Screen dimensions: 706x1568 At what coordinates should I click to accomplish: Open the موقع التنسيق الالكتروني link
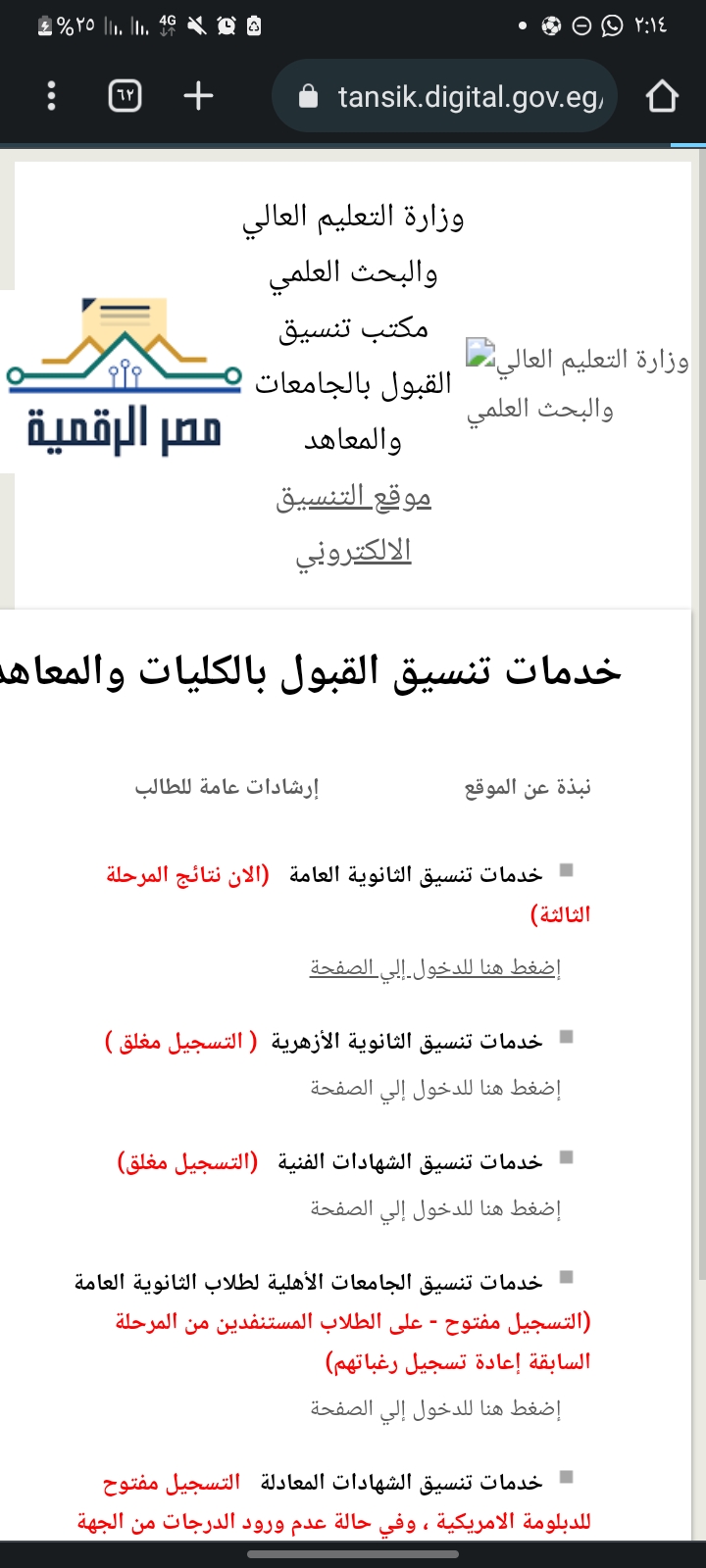tap(354, 523)
